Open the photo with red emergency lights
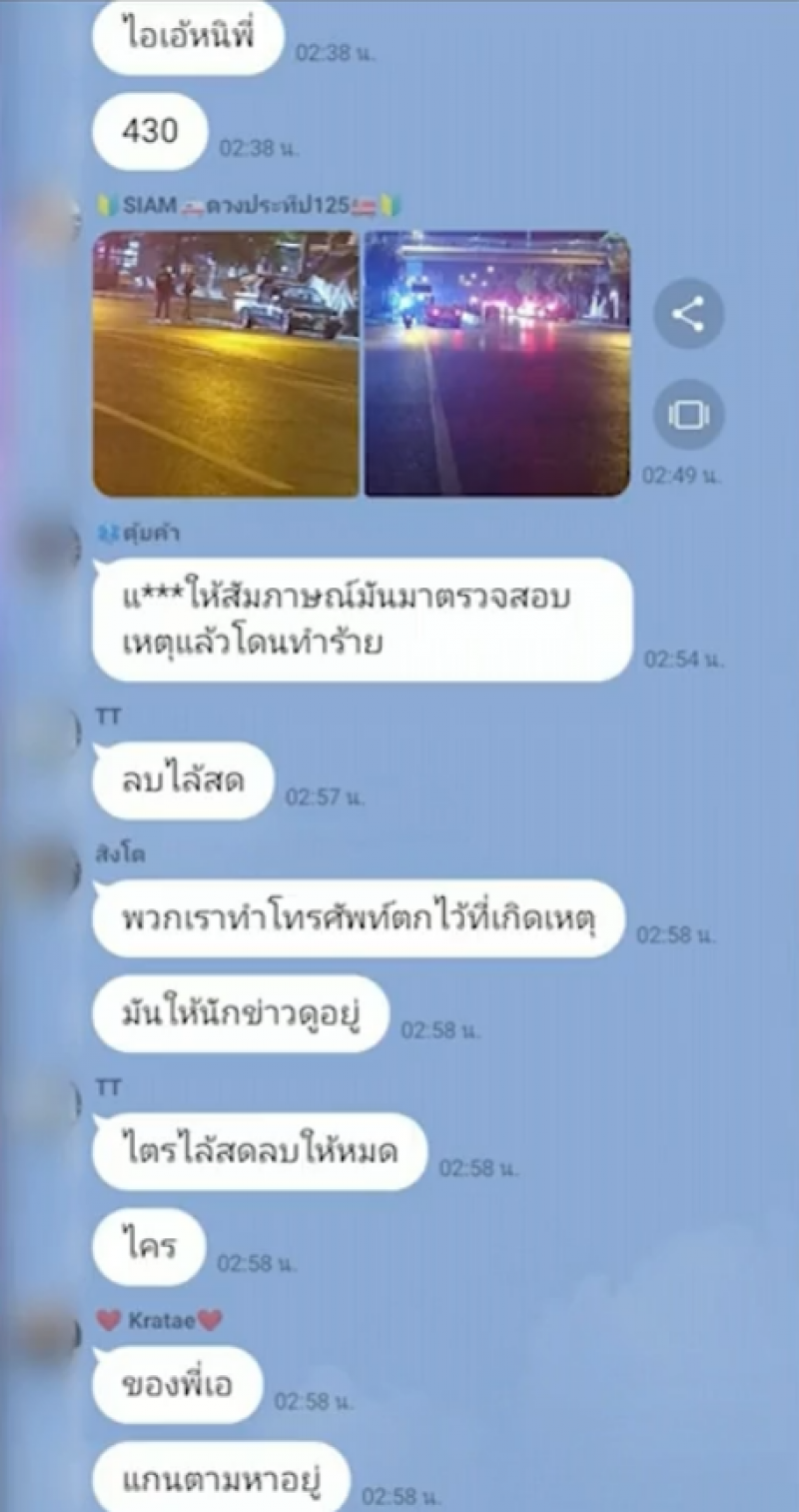Image resolution: width=799 pixels, height=1512 pixels. pyautogui.click(x=496, y=364)
